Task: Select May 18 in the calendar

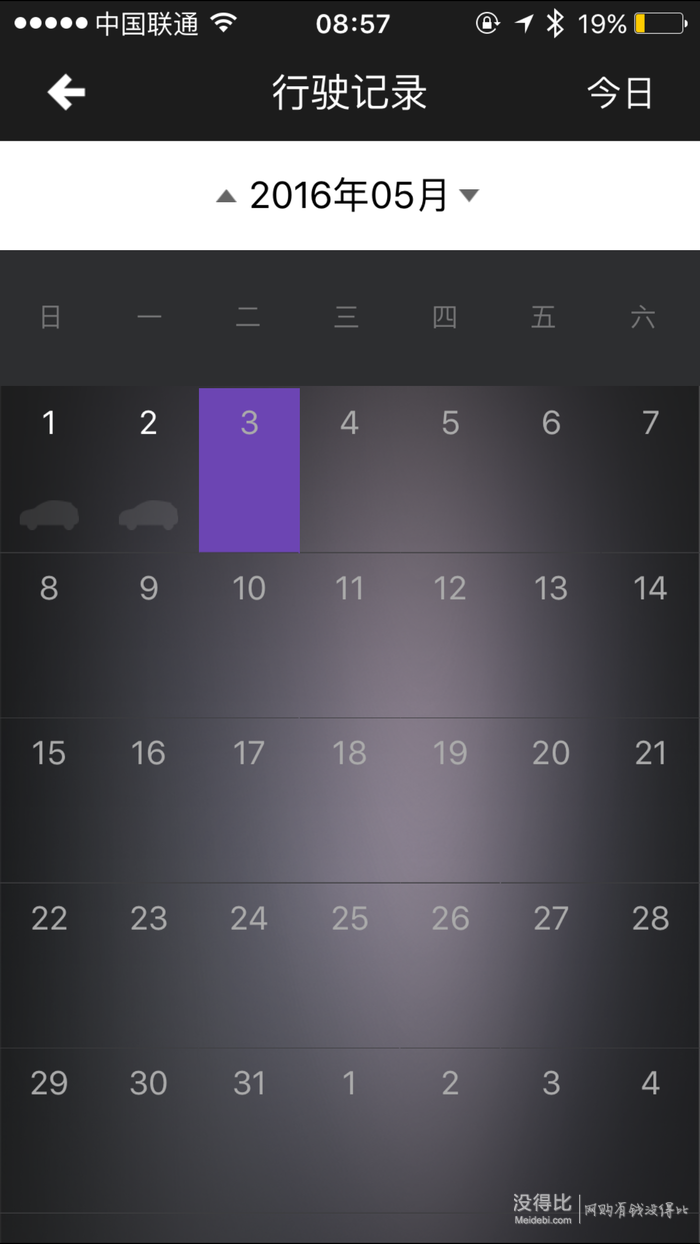Action: pyautogui.click(x=349, y=800)
